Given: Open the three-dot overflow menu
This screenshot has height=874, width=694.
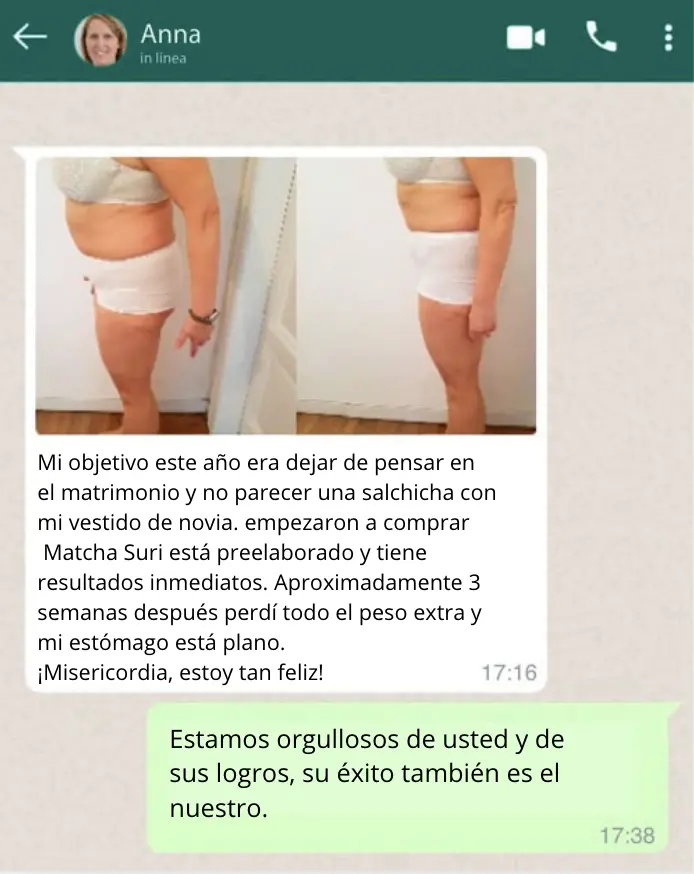Looking at the screenshot, I should coord(668,38).
